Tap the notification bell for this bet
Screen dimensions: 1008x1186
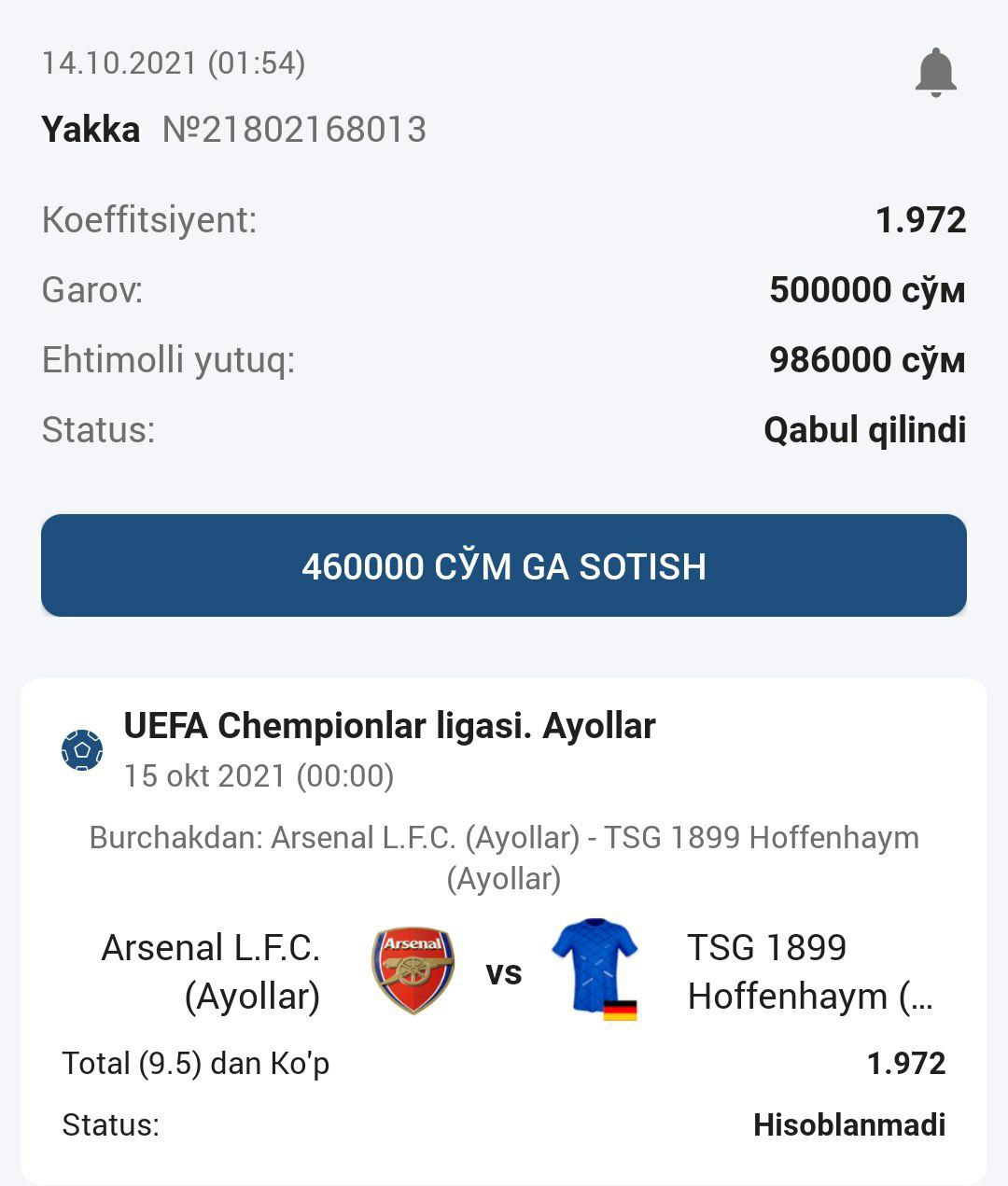(x=935, y=73)
